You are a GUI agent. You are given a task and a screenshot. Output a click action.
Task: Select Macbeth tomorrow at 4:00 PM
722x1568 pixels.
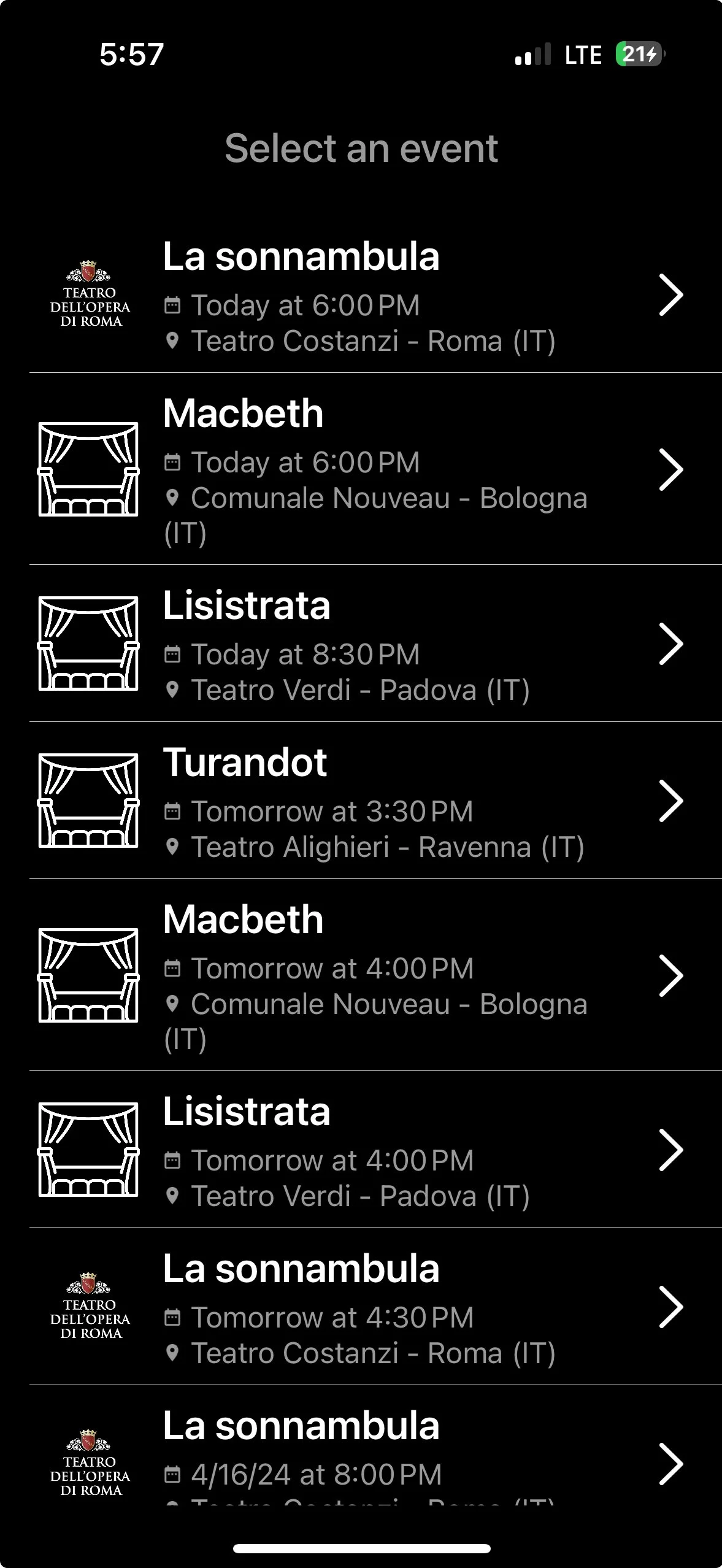361,975
